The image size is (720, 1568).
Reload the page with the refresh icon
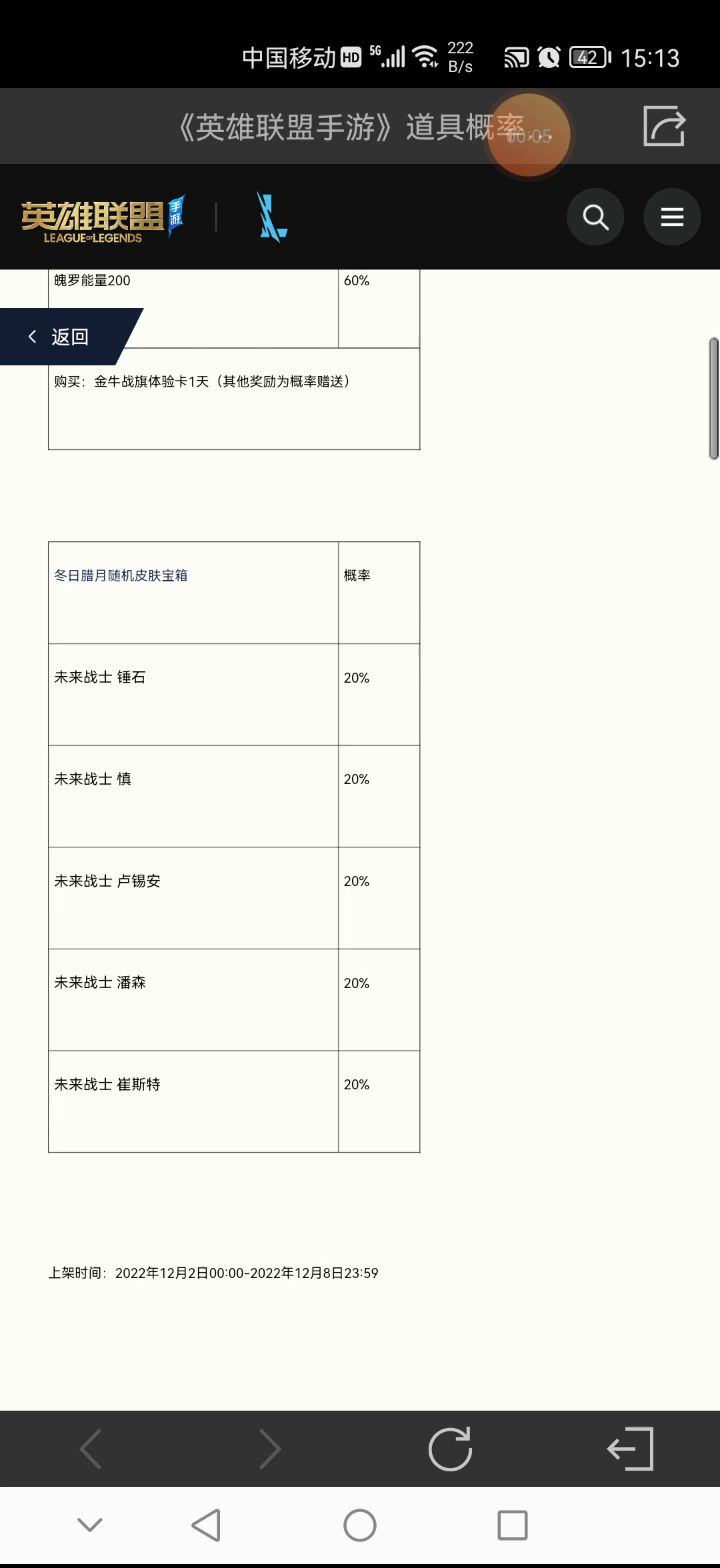tap(450, 1449)
